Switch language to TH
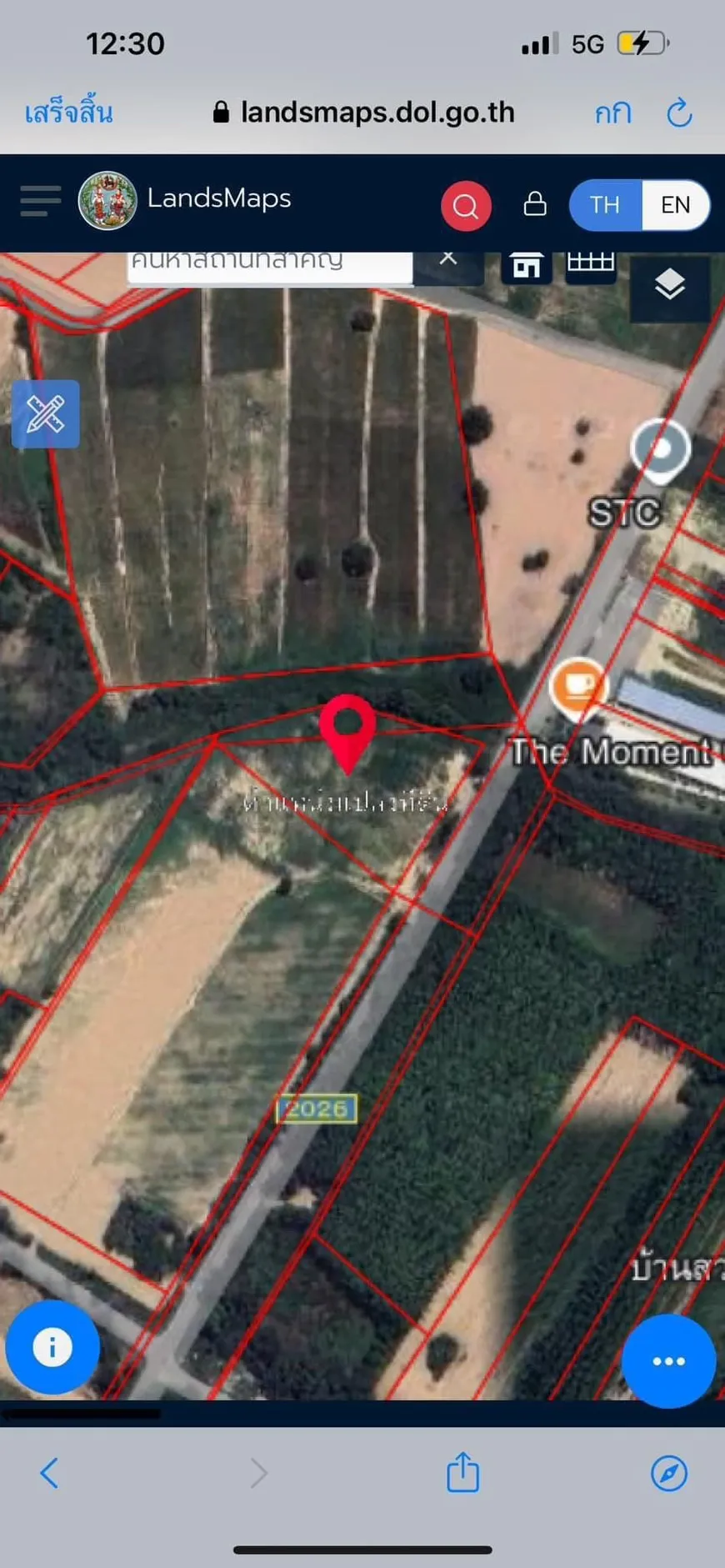725x1568 pixels. coord(605,205)
